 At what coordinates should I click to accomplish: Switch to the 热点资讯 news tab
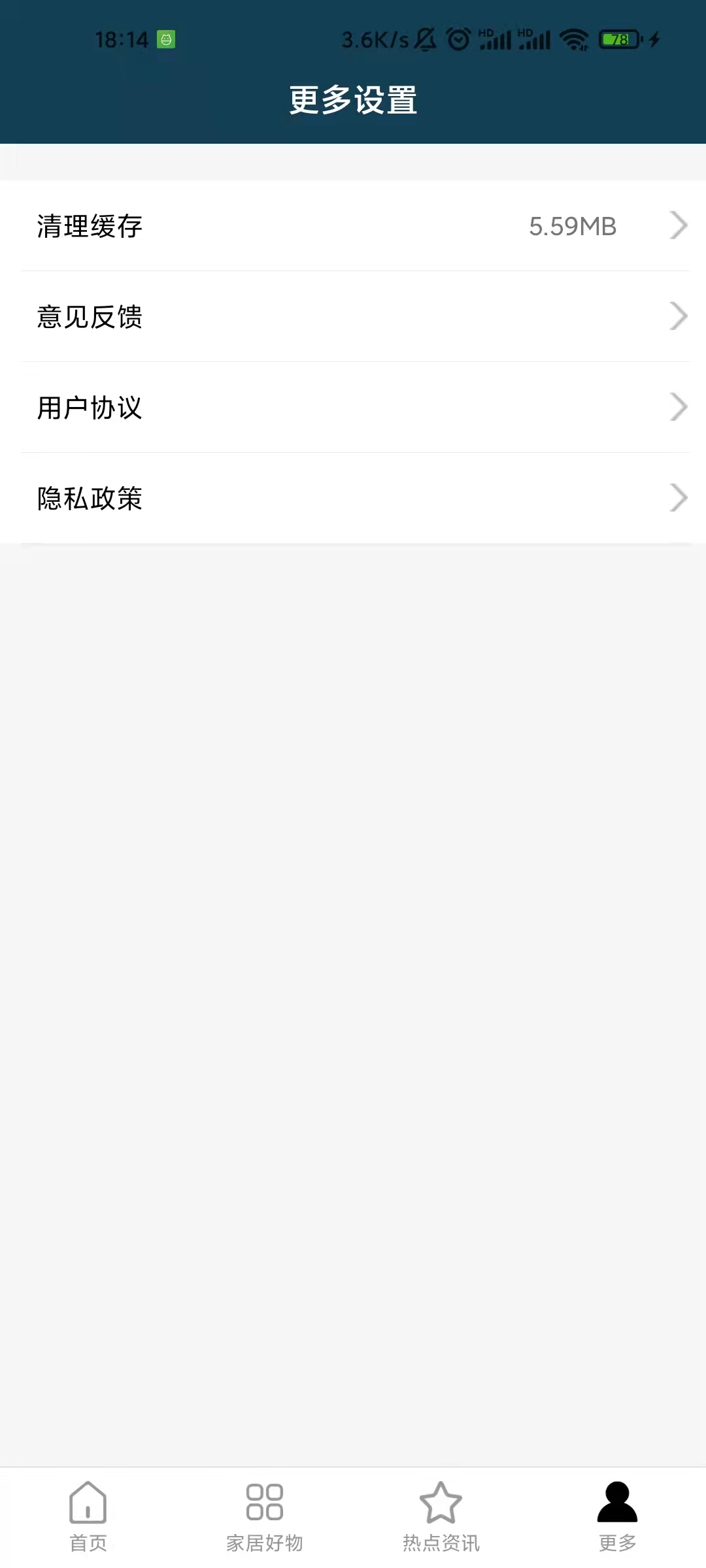point(441,1517)
